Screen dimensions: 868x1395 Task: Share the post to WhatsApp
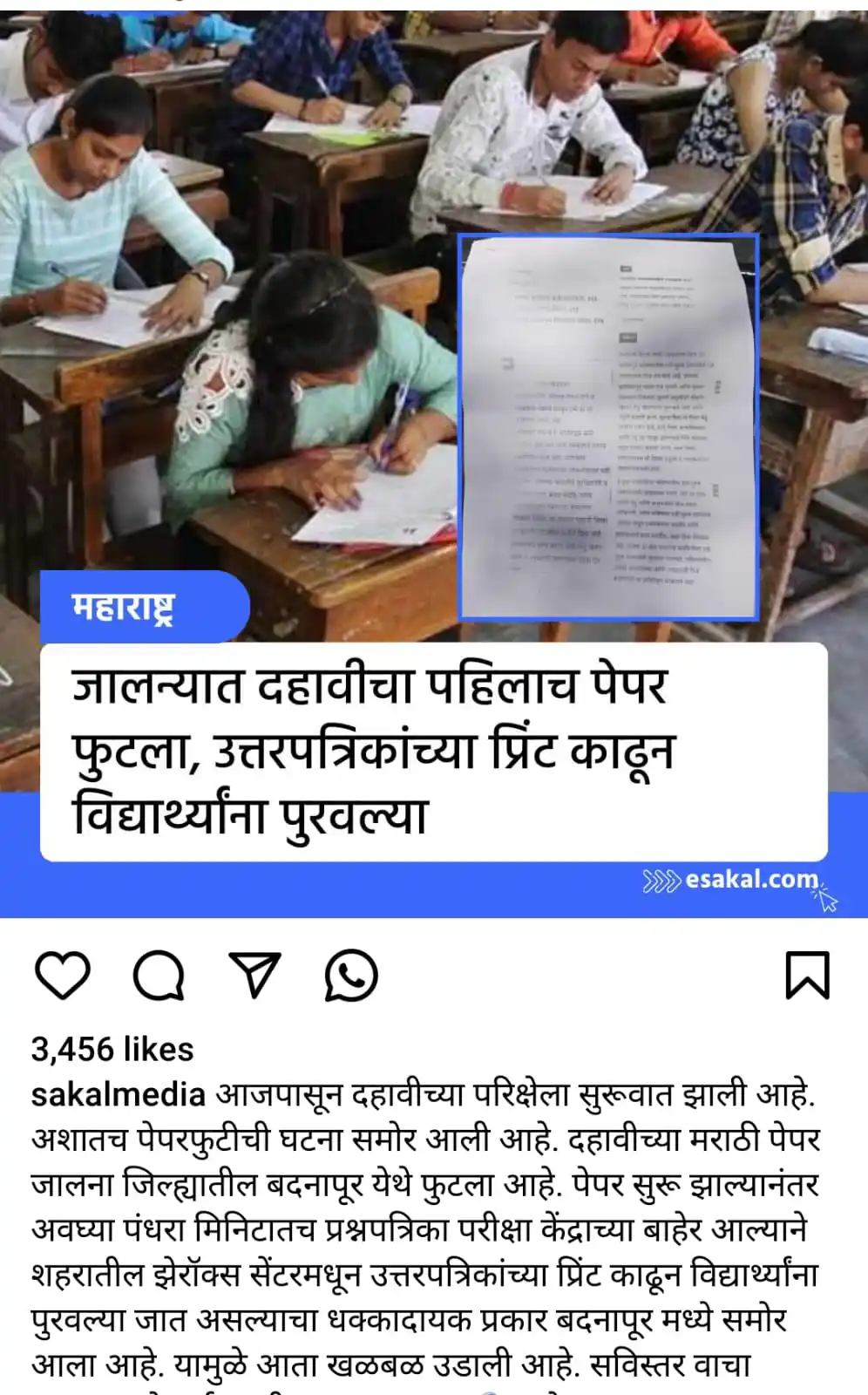pyautogui.click(x=350, y=975)
